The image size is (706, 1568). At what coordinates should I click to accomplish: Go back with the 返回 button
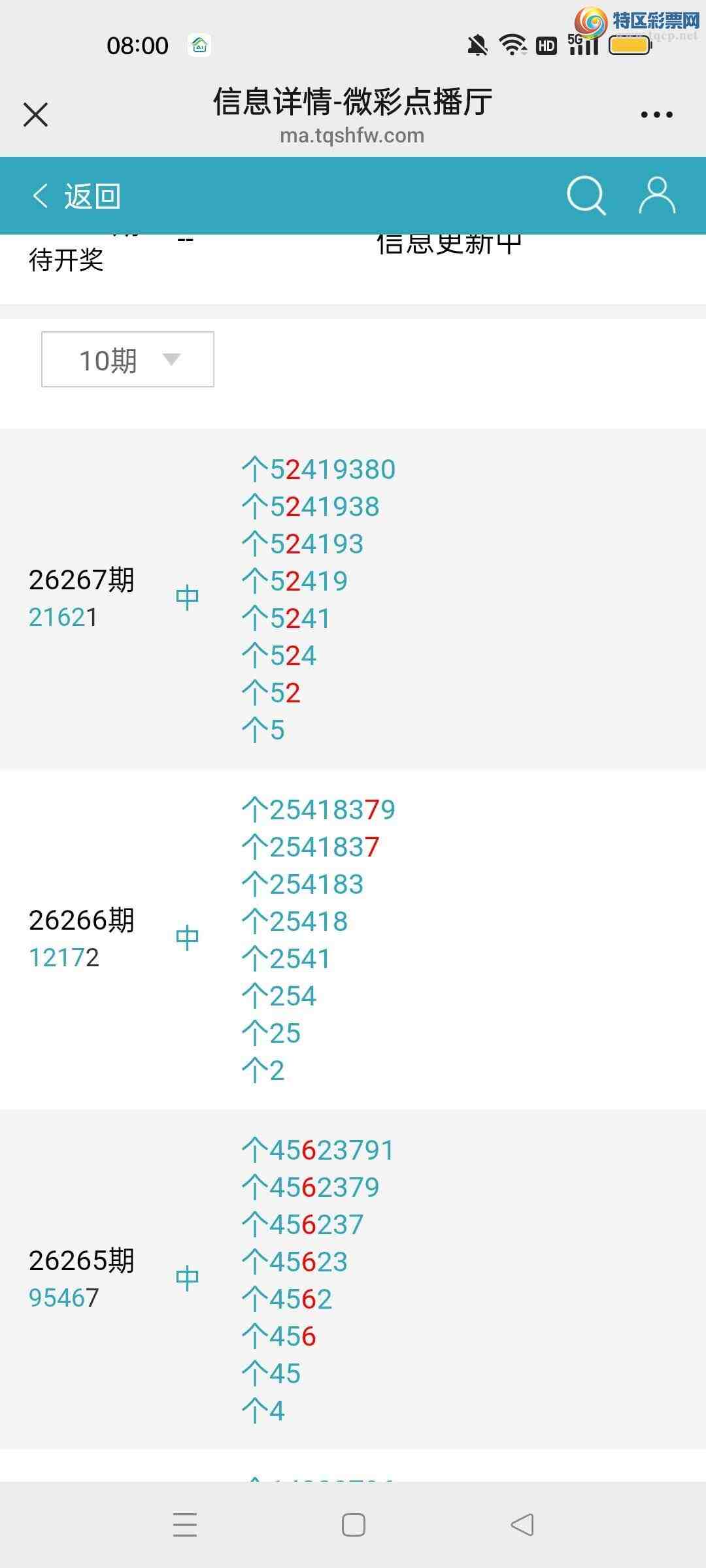pyautogui.click(x=76, y=195)
